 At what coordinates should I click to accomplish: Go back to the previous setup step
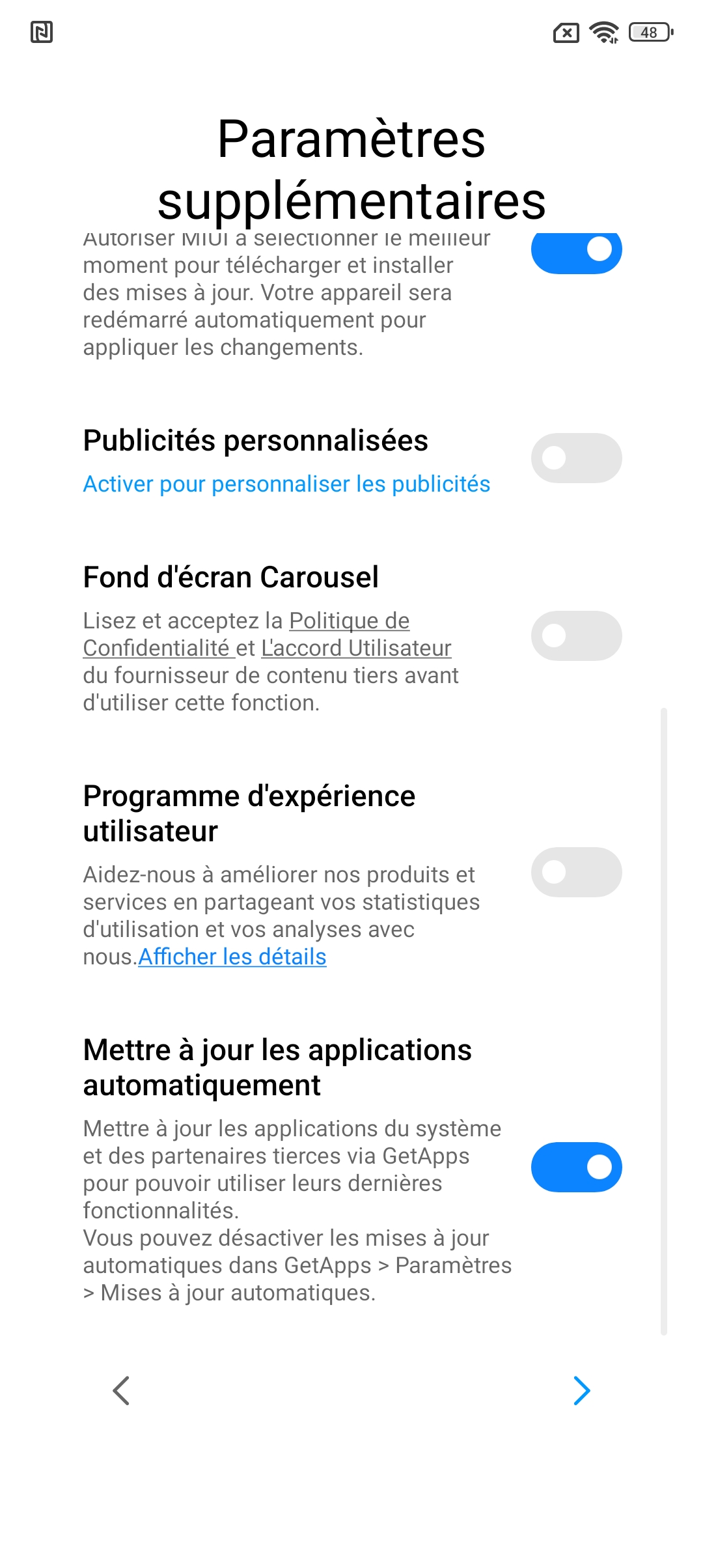click(x=121, y=1391)
